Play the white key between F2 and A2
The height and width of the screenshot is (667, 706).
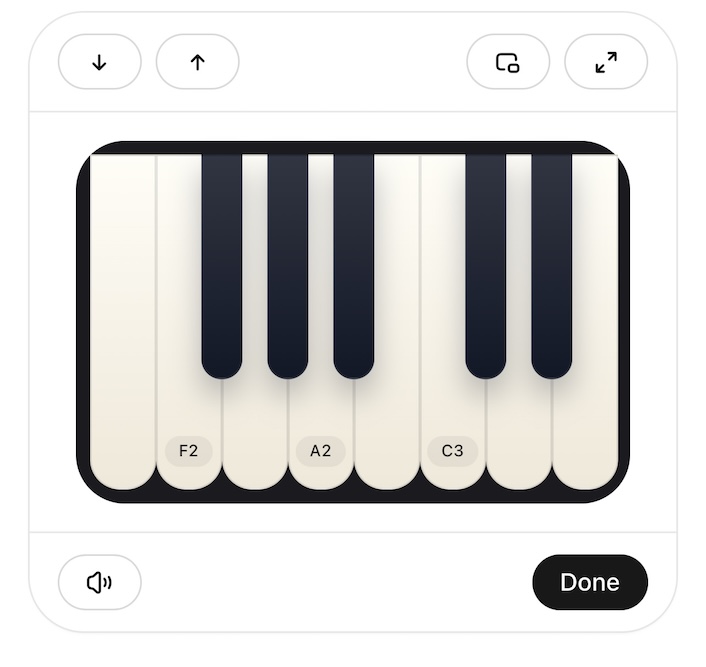tap(254, 440)
